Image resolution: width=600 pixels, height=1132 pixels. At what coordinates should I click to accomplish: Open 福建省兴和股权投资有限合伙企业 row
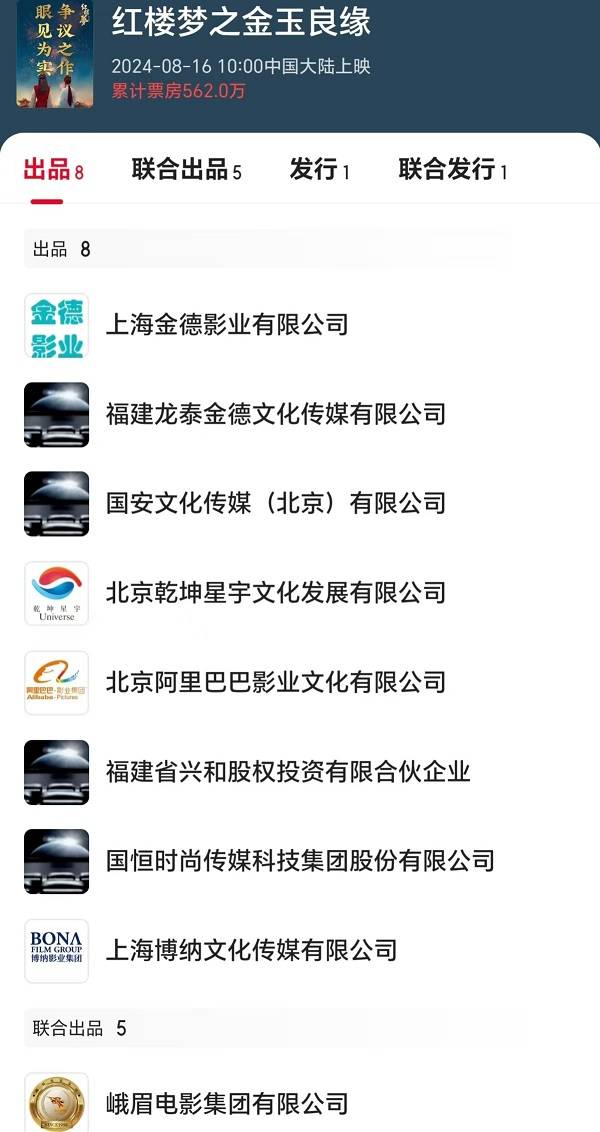point(287,772)
